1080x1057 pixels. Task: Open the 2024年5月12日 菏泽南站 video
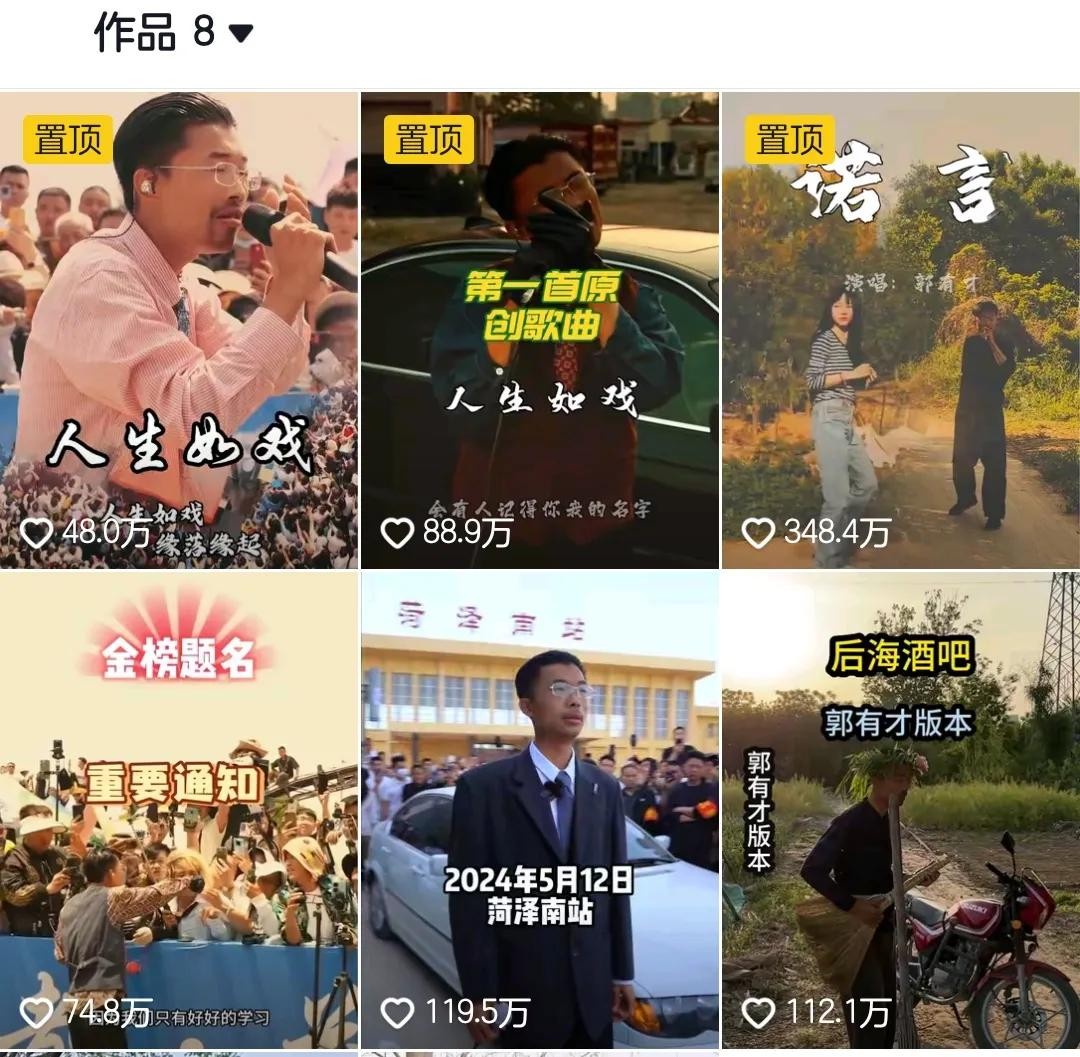pyautogui.click(x=540, y=810)
